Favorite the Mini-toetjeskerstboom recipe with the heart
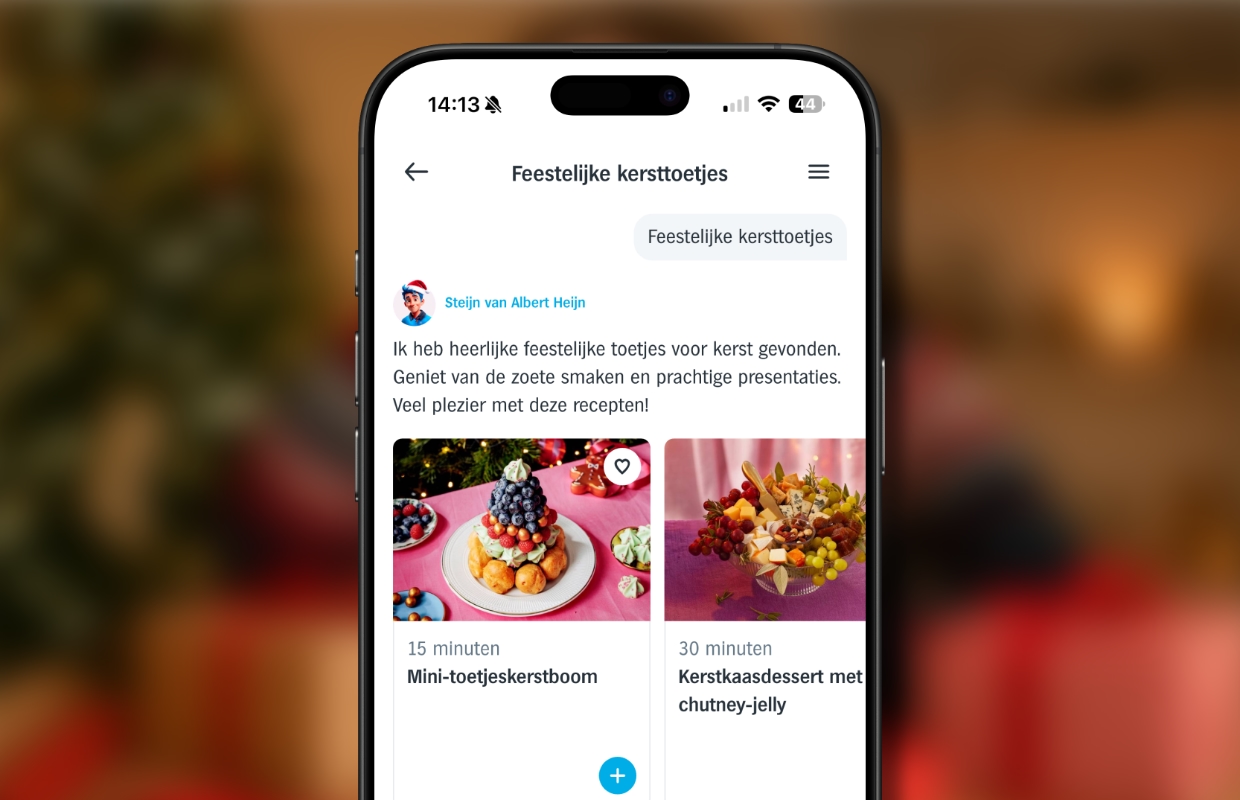 click(x=622, y=466)
